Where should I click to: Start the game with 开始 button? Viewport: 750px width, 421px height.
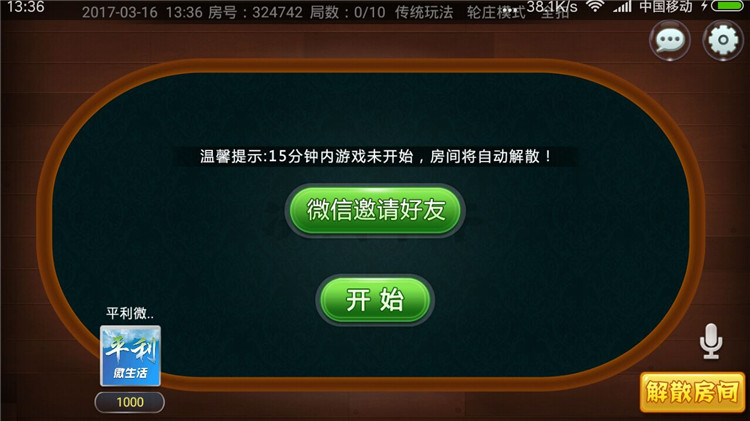point(375,299)
